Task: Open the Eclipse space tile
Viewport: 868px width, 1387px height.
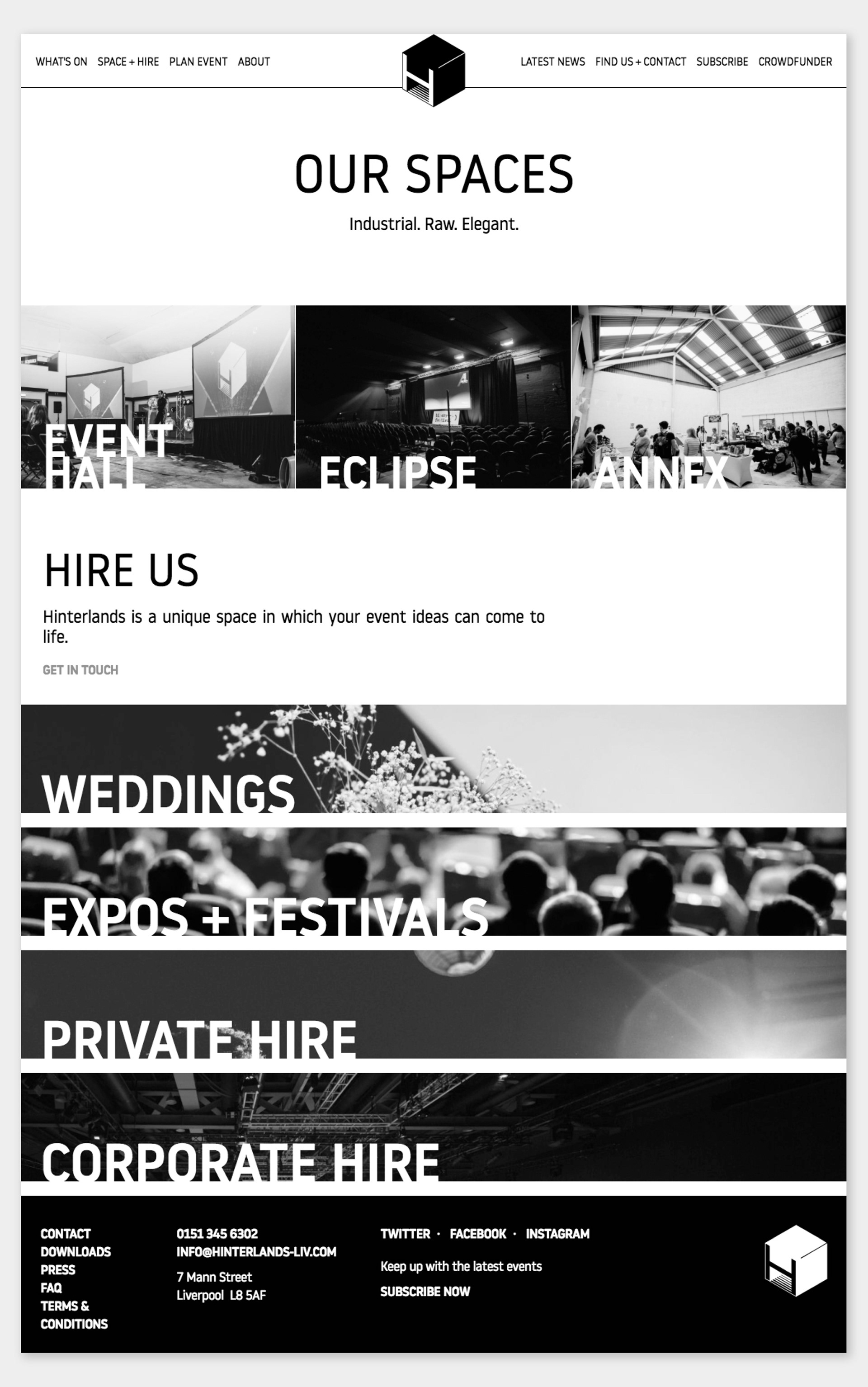Action: [433, 397]
